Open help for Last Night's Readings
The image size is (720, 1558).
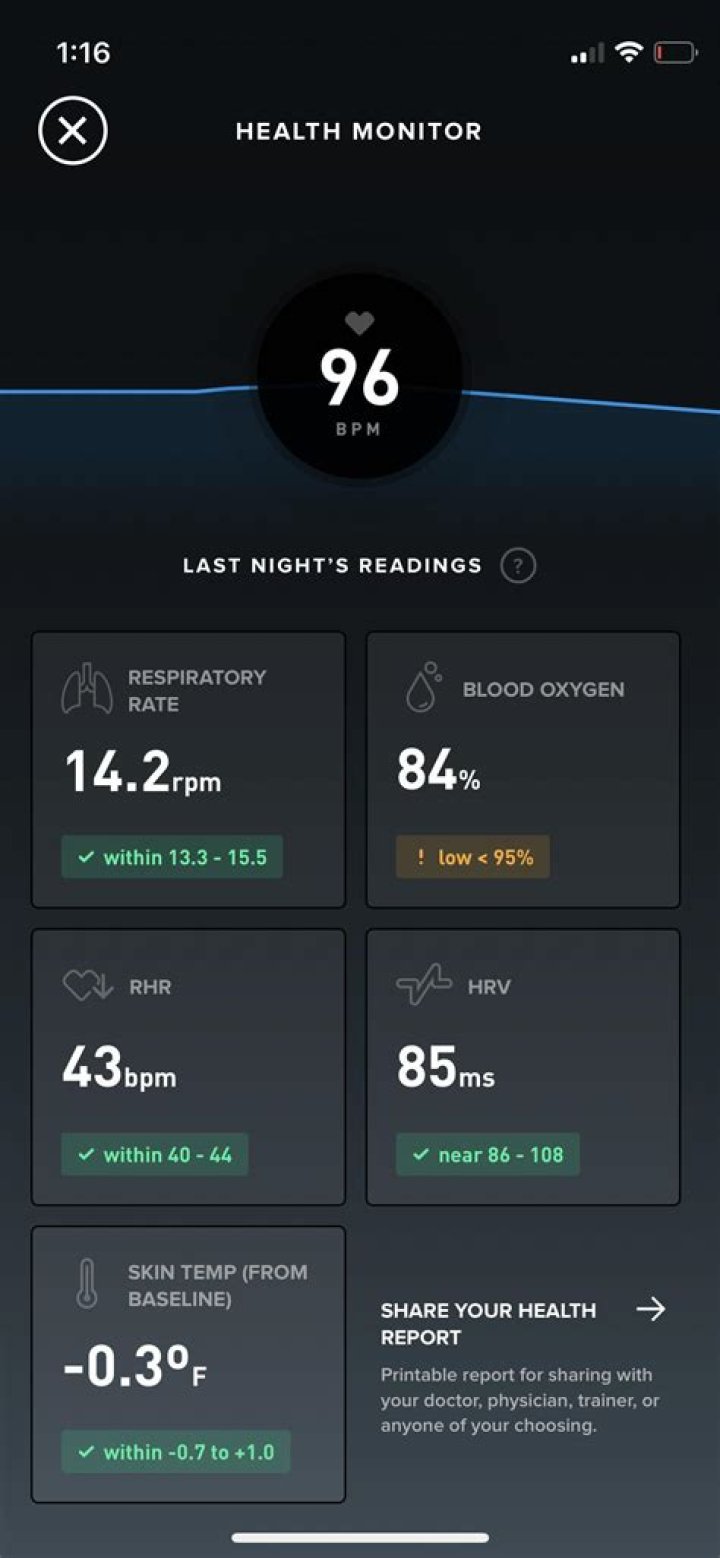[518, 566]
